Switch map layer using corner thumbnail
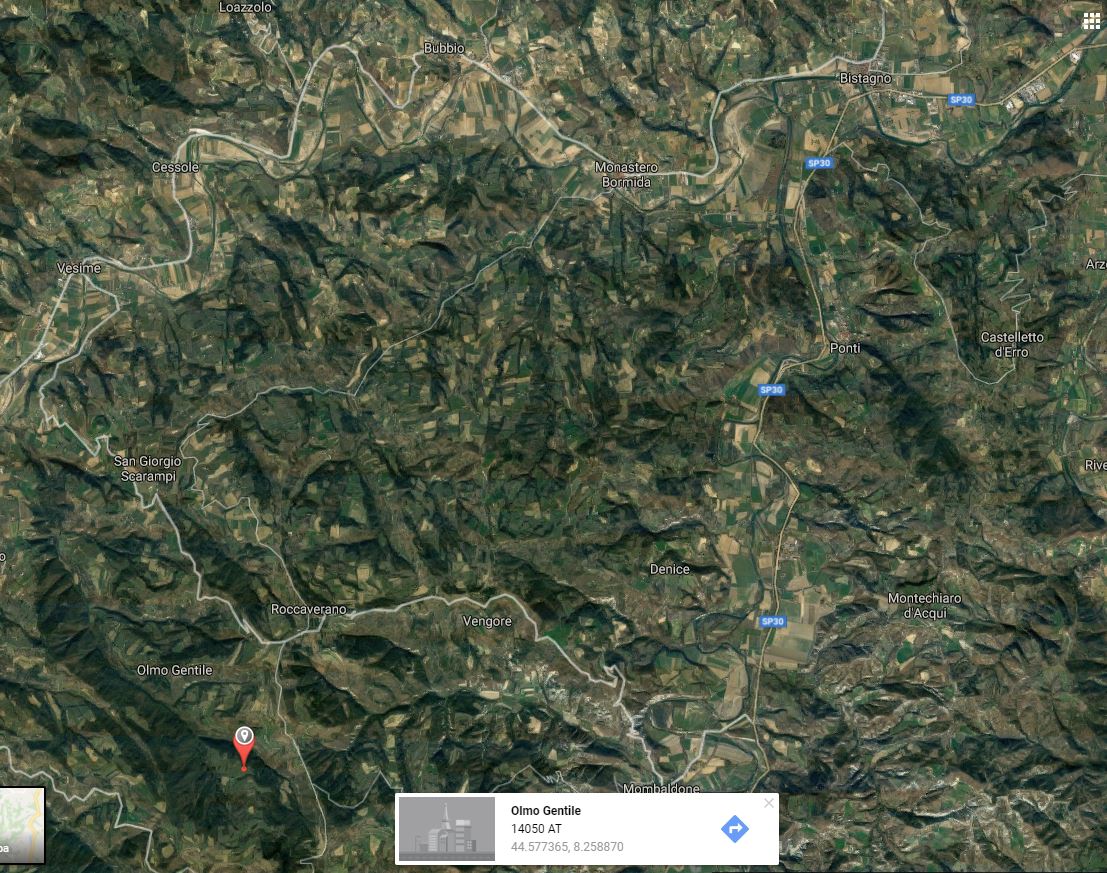This screenshot has height=873, width=1107. (21, 825)
